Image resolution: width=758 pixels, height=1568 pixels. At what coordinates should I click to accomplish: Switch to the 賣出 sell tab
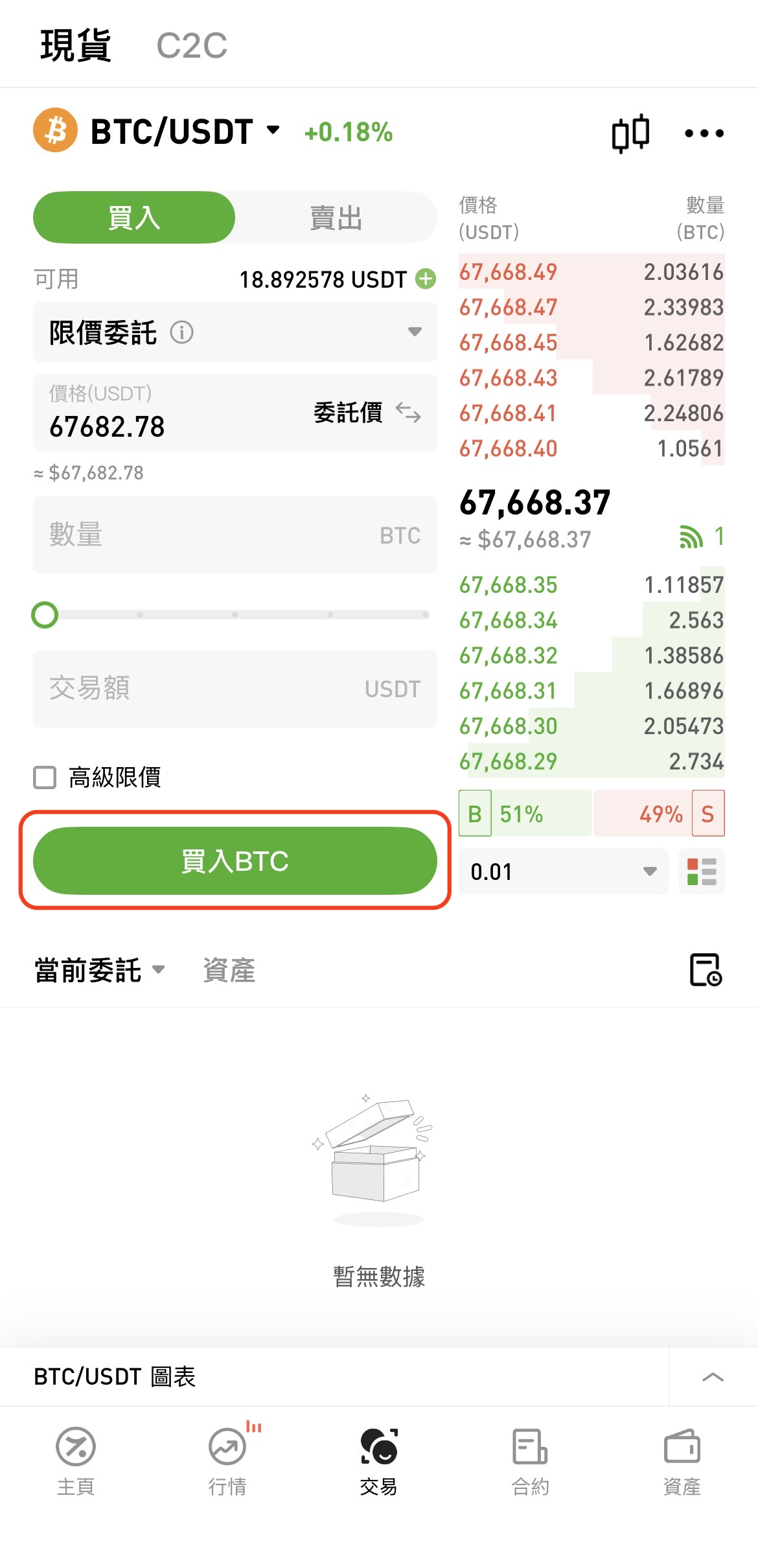pyautogui.click(x=336, y=218)
